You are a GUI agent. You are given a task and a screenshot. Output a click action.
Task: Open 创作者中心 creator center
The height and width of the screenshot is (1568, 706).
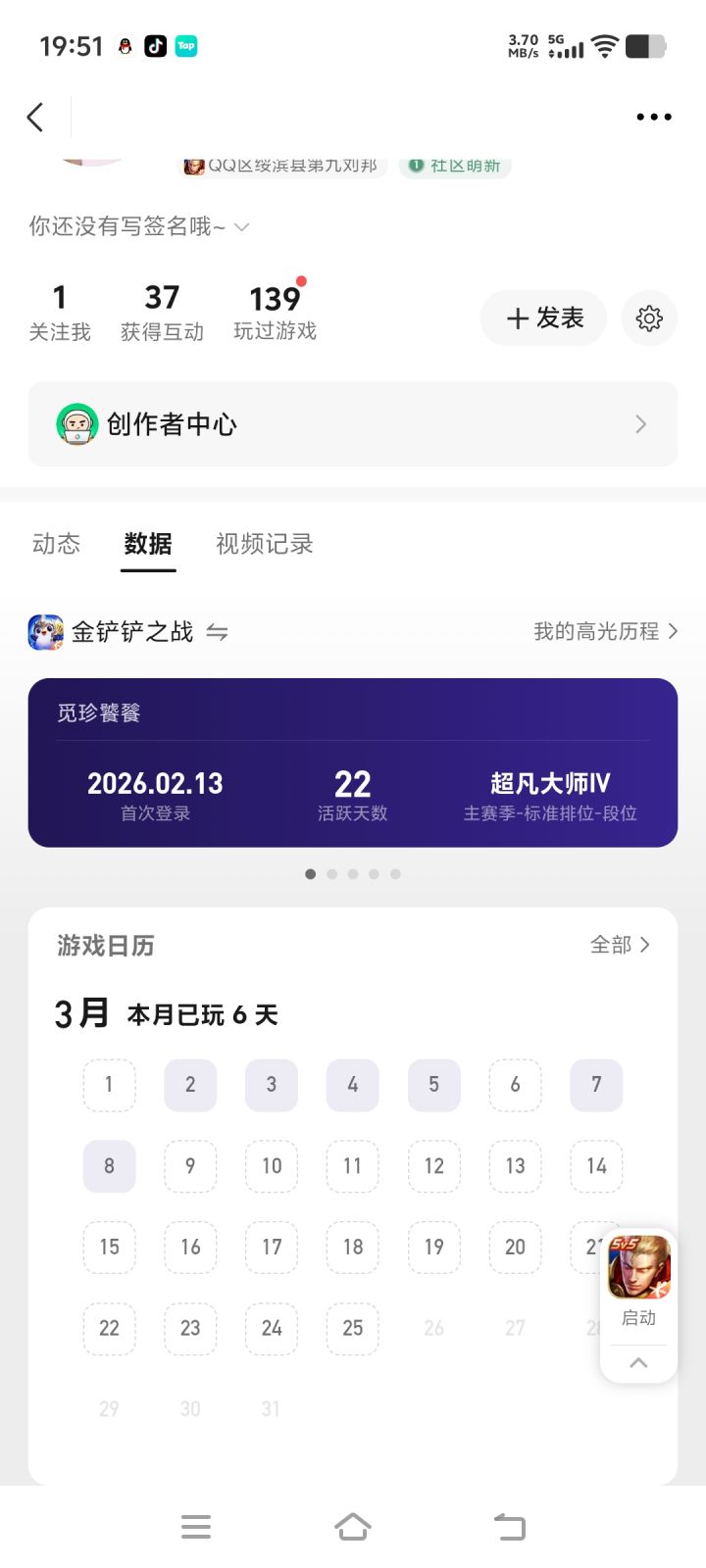(x=353, y=424)
